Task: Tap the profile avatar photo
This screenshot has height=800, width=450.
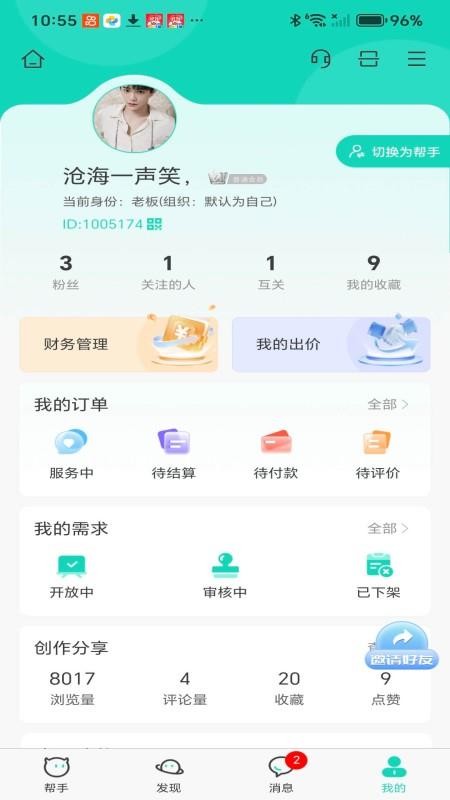Action: point(134,119)
